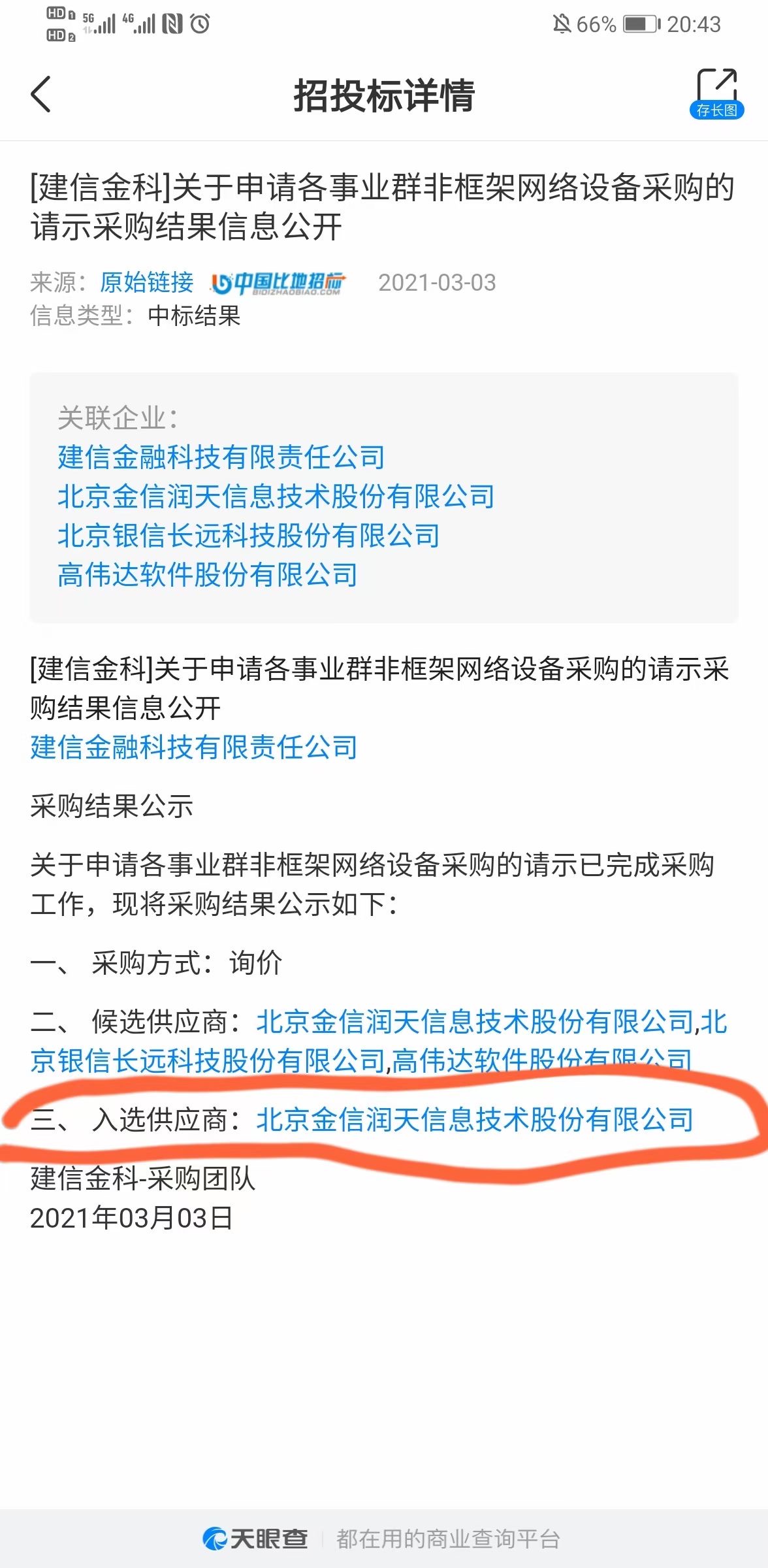Open 北京银信长远科技股份有限公司 under 关联企业
The width and height of the screenshot is (768, 1568).
coord(249,535)
